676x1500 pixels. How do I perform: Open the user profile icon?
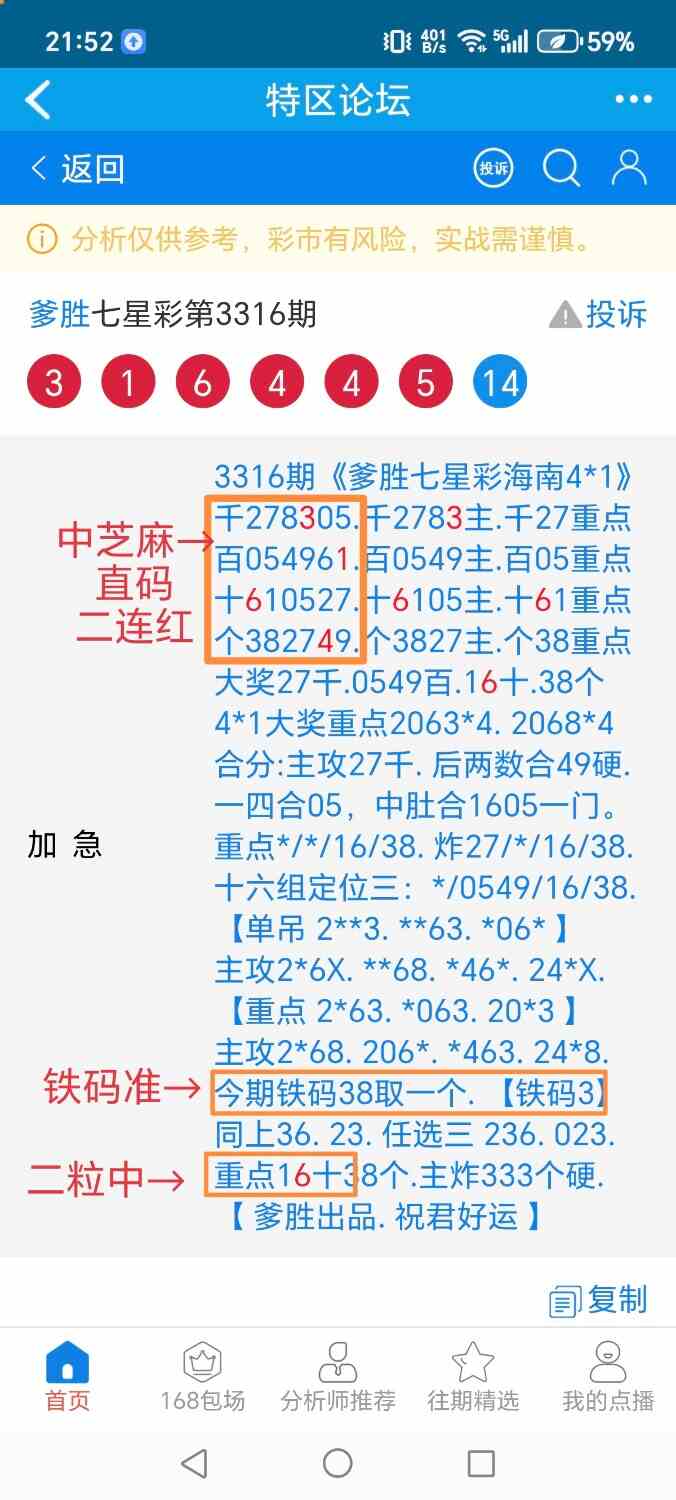point(629,168)
